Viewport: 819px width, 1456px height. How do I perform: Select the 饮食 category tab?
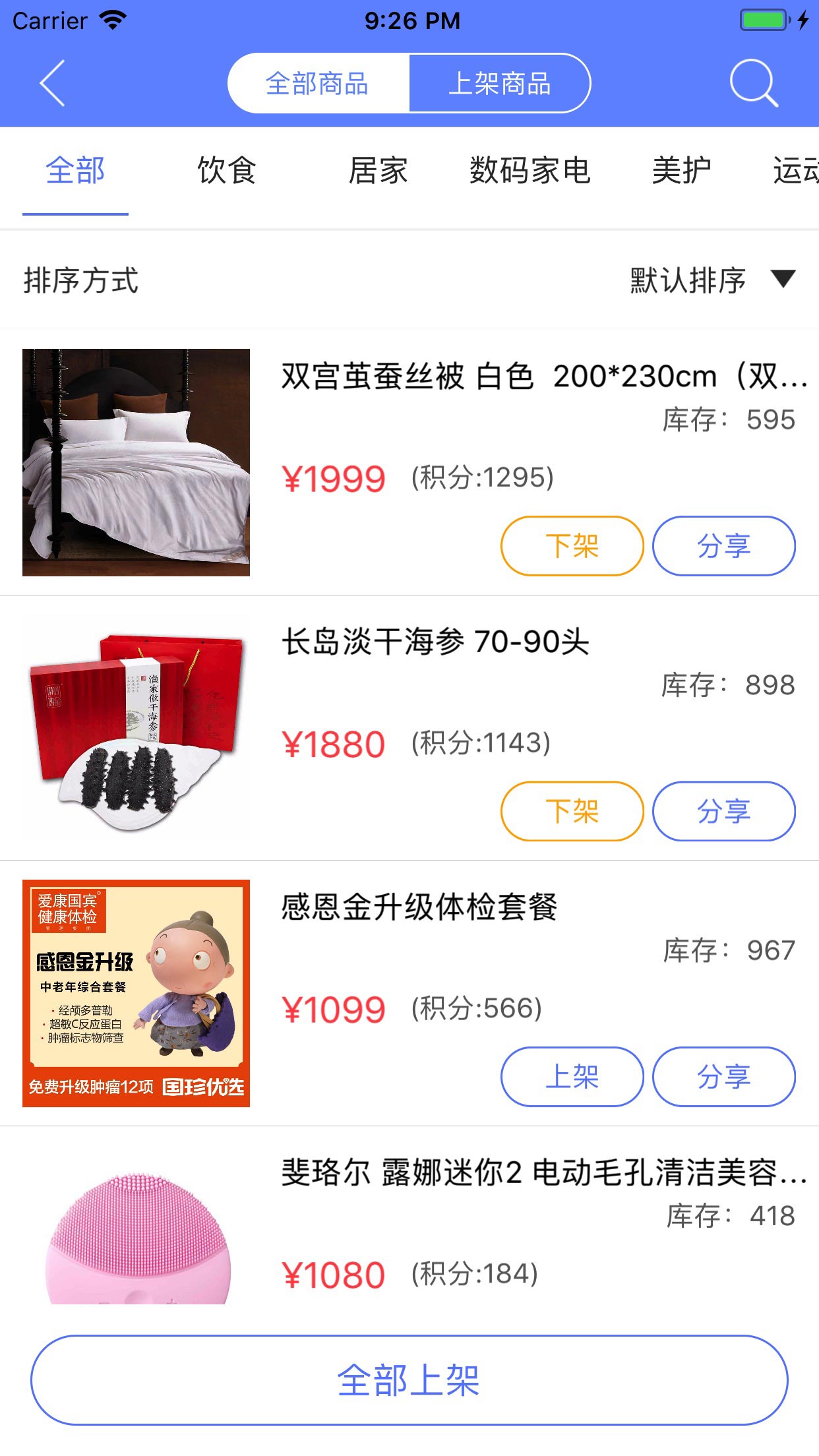click(226, 171)
